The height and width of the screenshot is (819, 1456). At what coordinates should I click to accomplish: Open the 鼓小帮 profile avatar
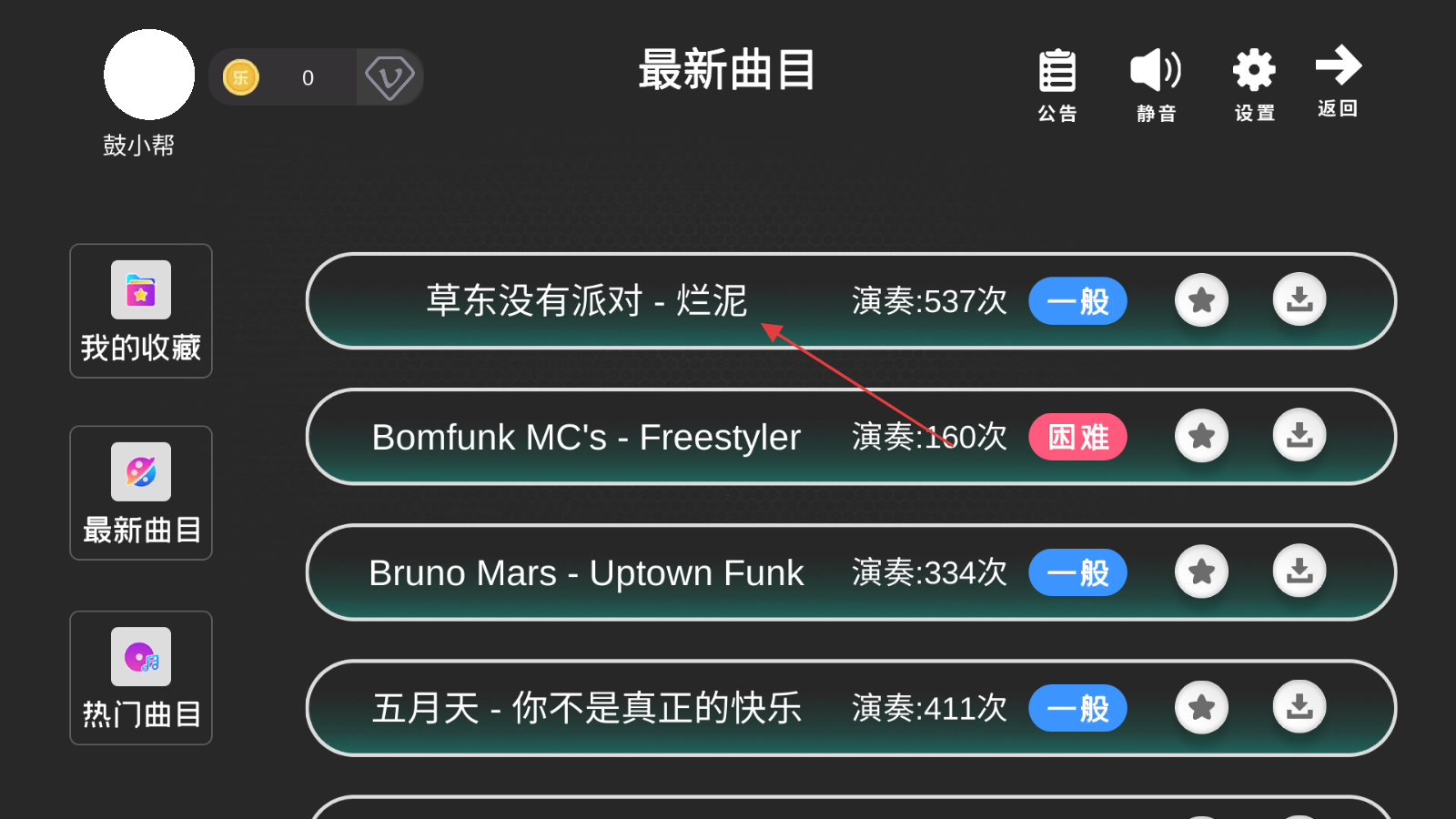[149, 75]
